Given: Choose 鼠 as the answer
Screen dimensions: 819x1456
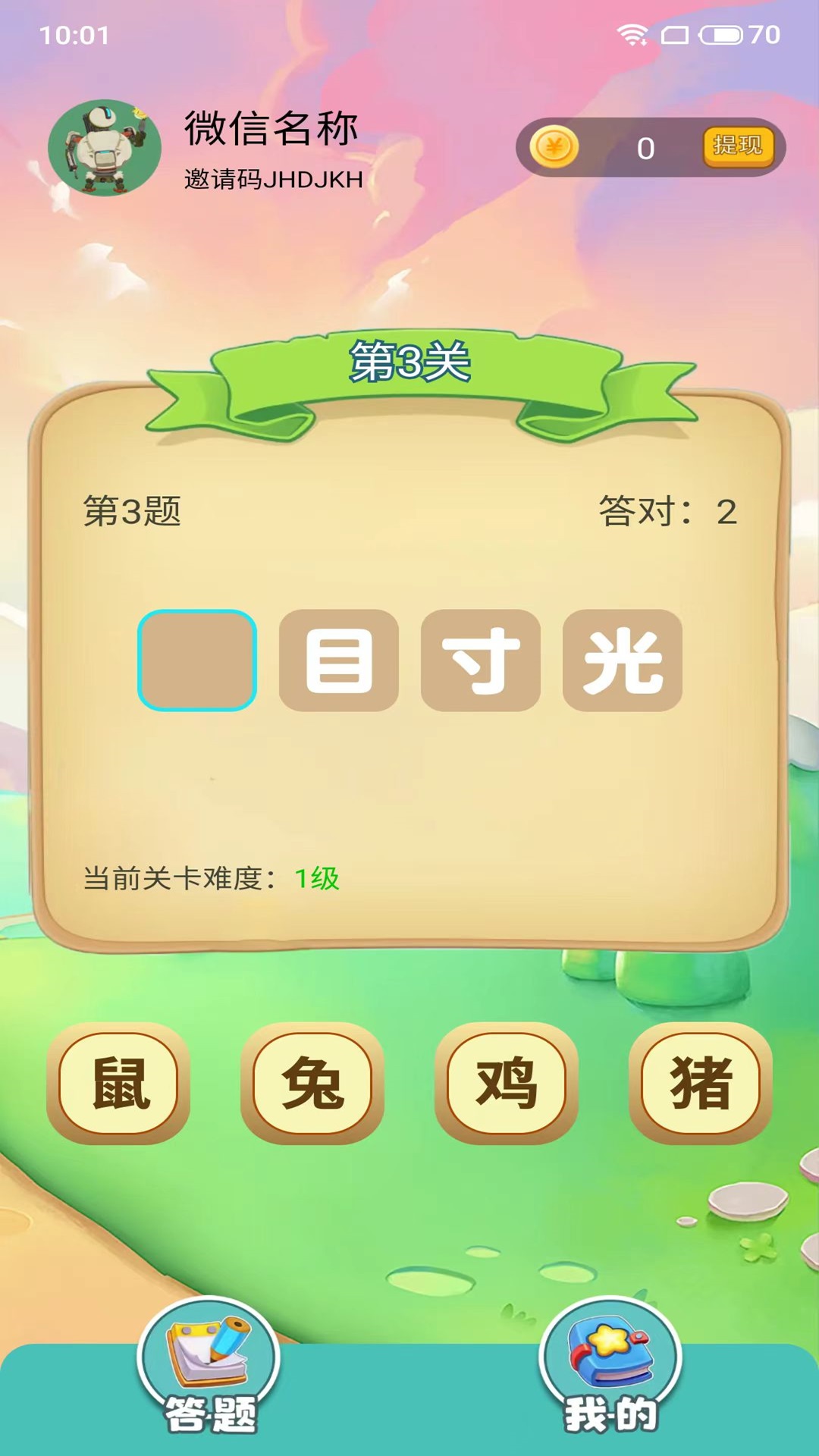Looking at the screenshot, I should point(118,1083).
